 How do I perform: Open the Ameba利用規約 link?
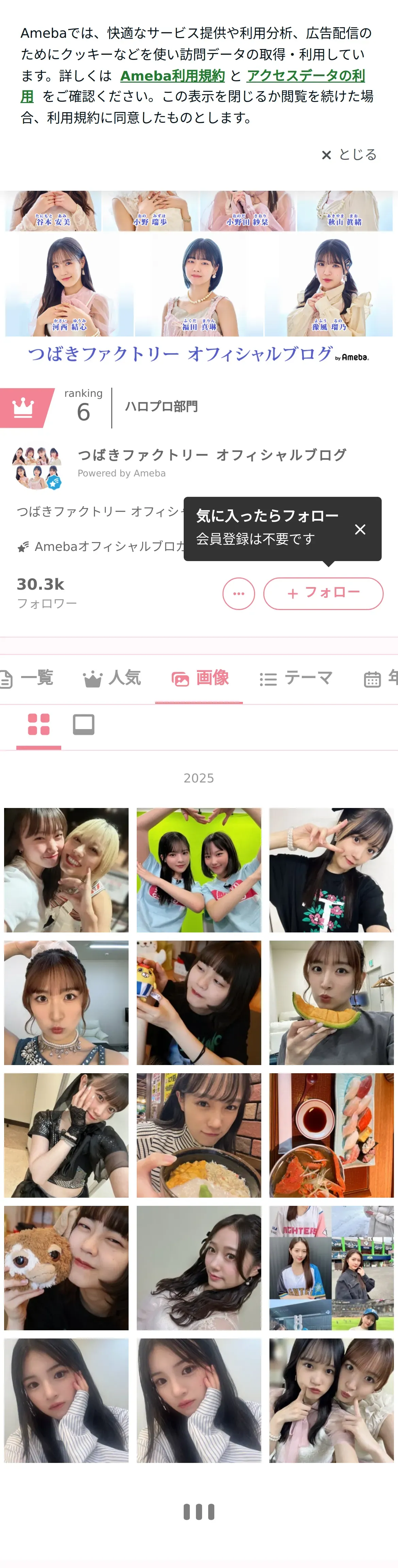pos(172,75)
